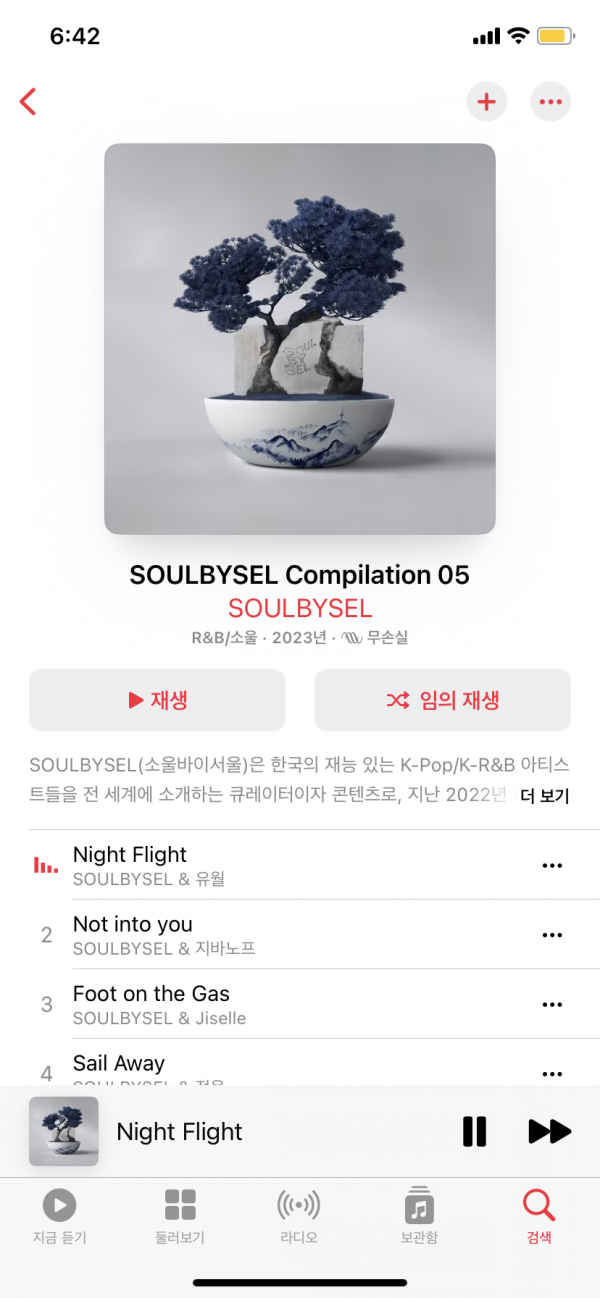The height and width of the screenshot is (1298, 600).
Task: Switch to the 라디오 tab
Action: click(x=298, y=1216)
